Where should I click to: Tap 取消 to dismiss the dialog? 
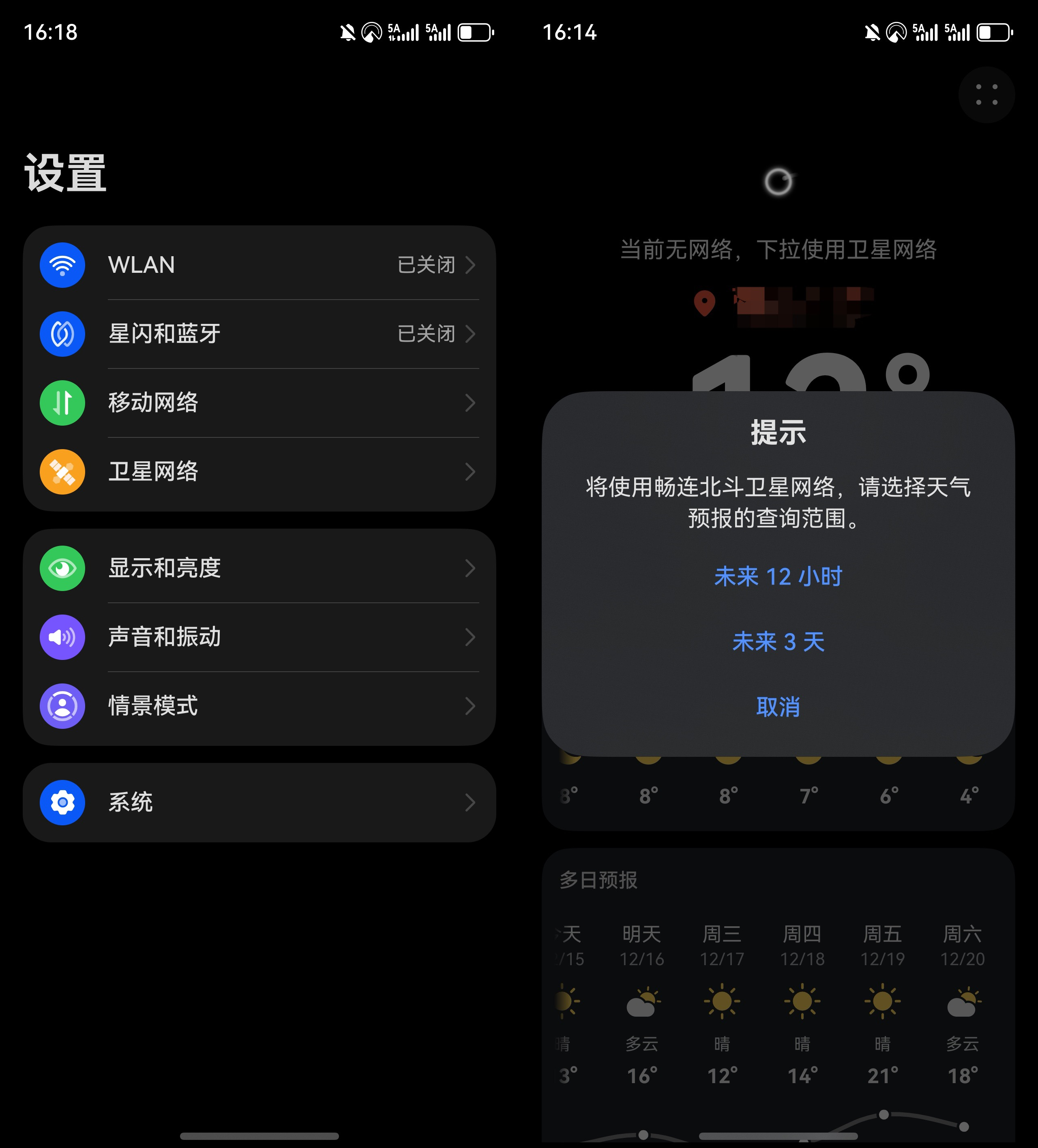pyautogui.click(x=778, y=707)
